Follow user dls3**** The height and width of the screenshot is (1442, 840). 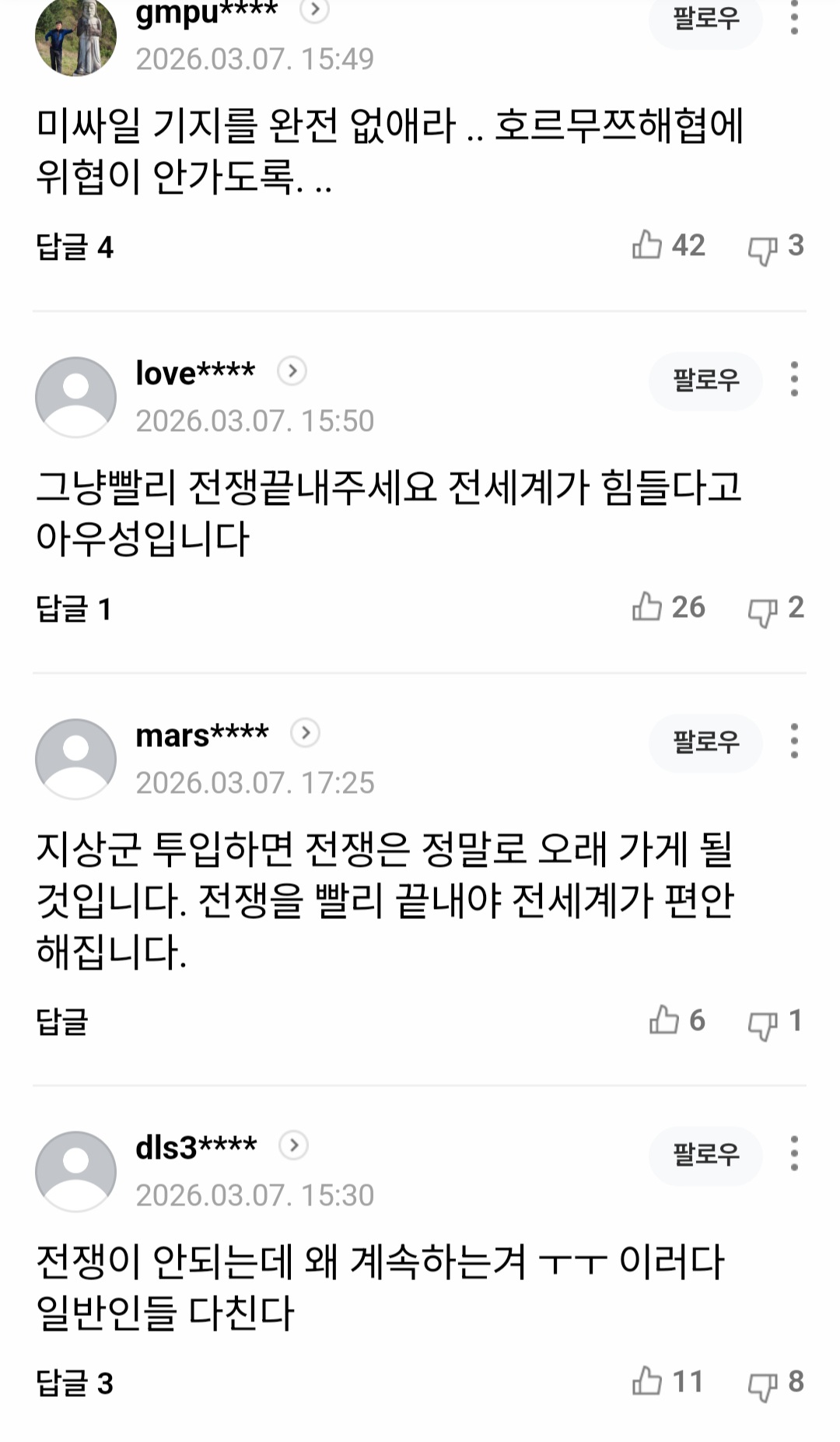[705, 1155]
